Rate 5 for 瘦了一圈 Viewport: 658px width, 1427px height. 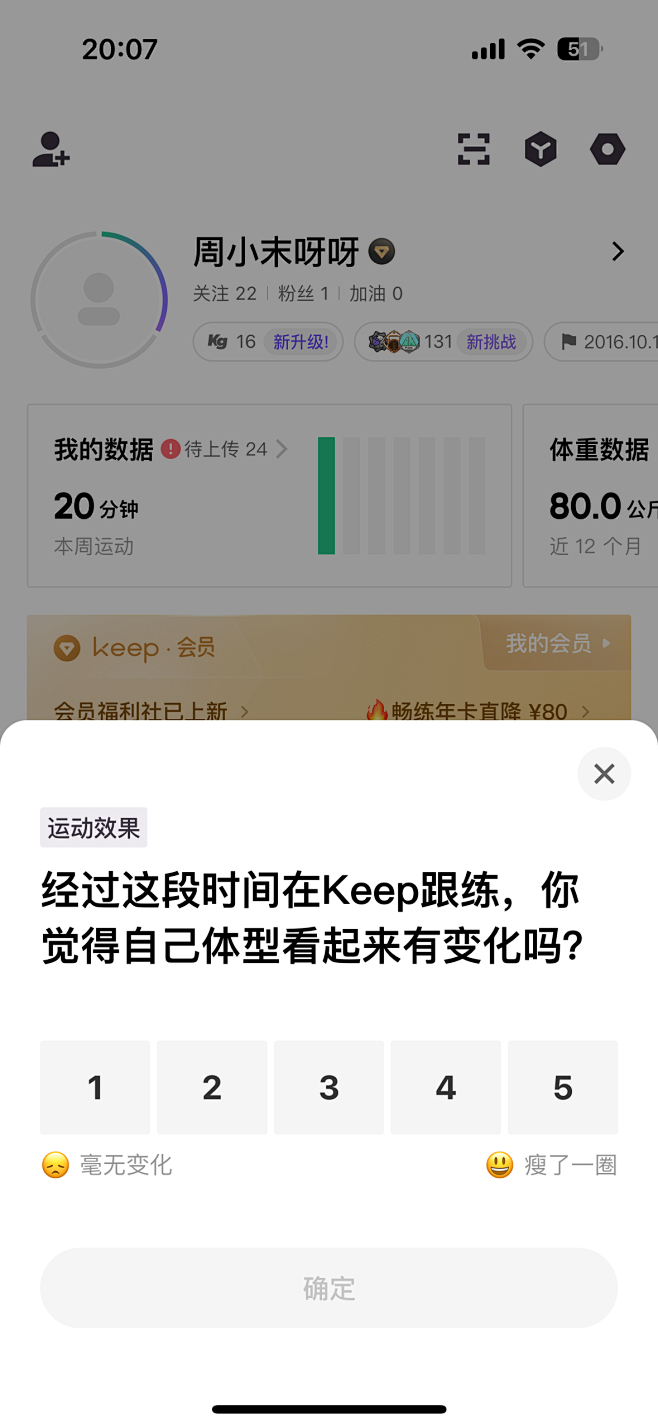563,1087
